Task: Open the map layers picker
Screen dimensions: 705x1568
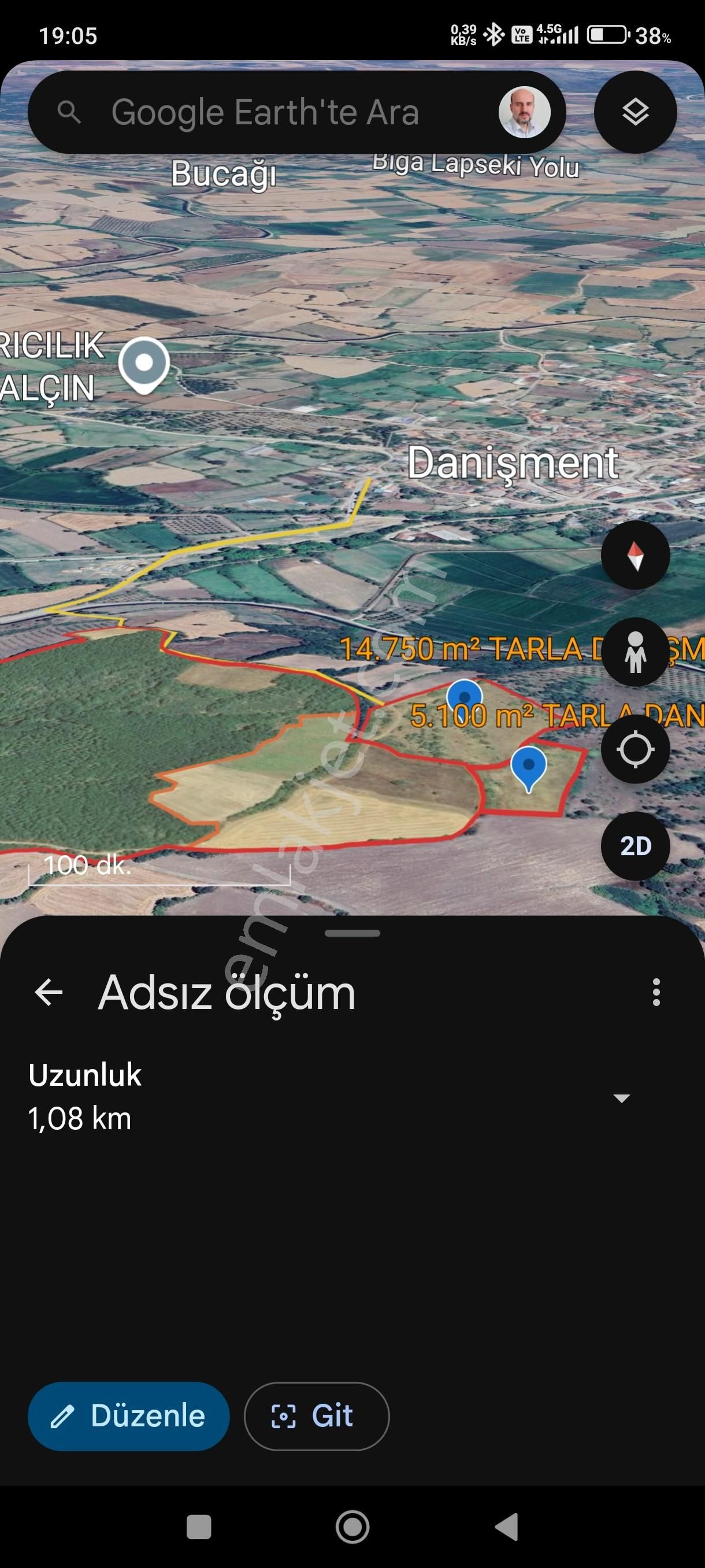Action: click(636, 112)
